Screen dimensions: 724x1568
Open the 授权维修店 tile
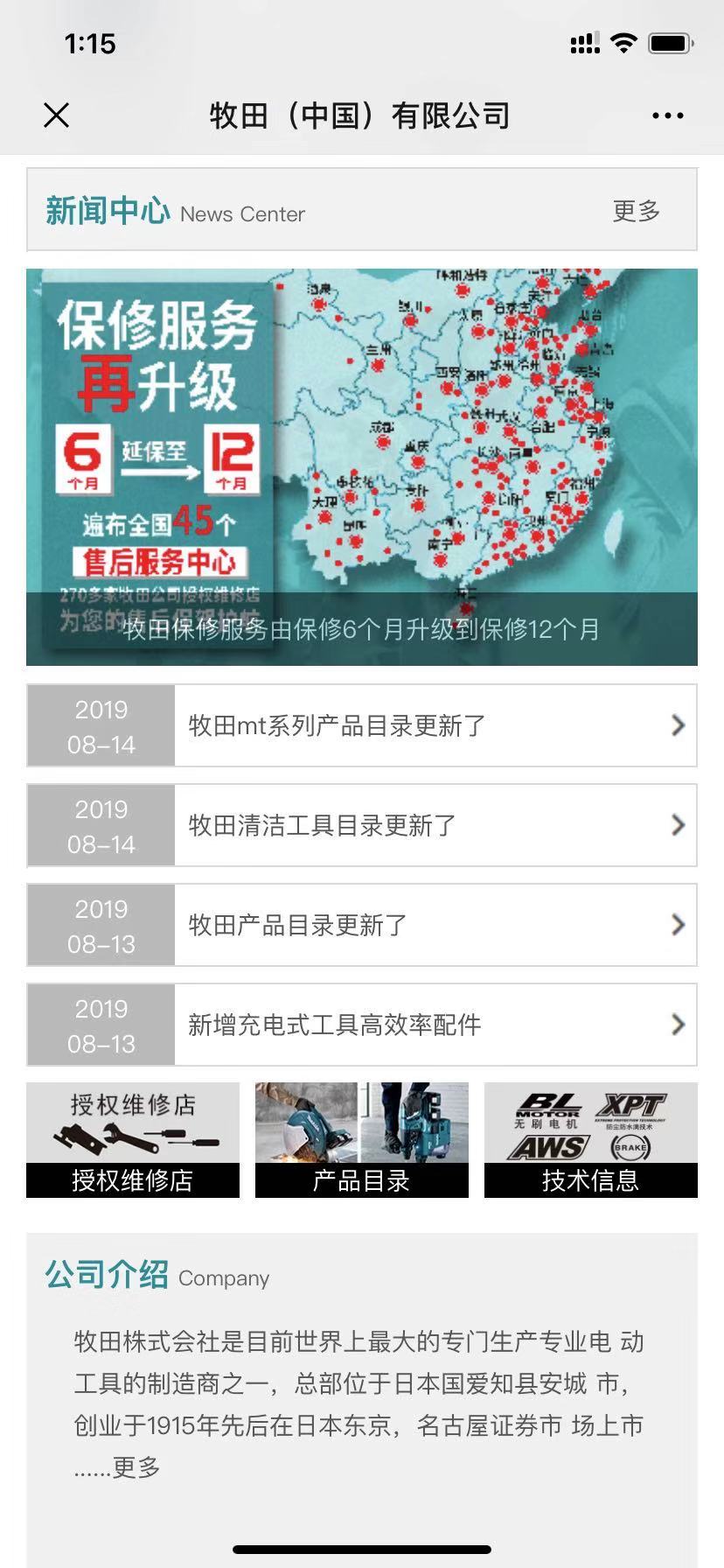(133, 1140)
